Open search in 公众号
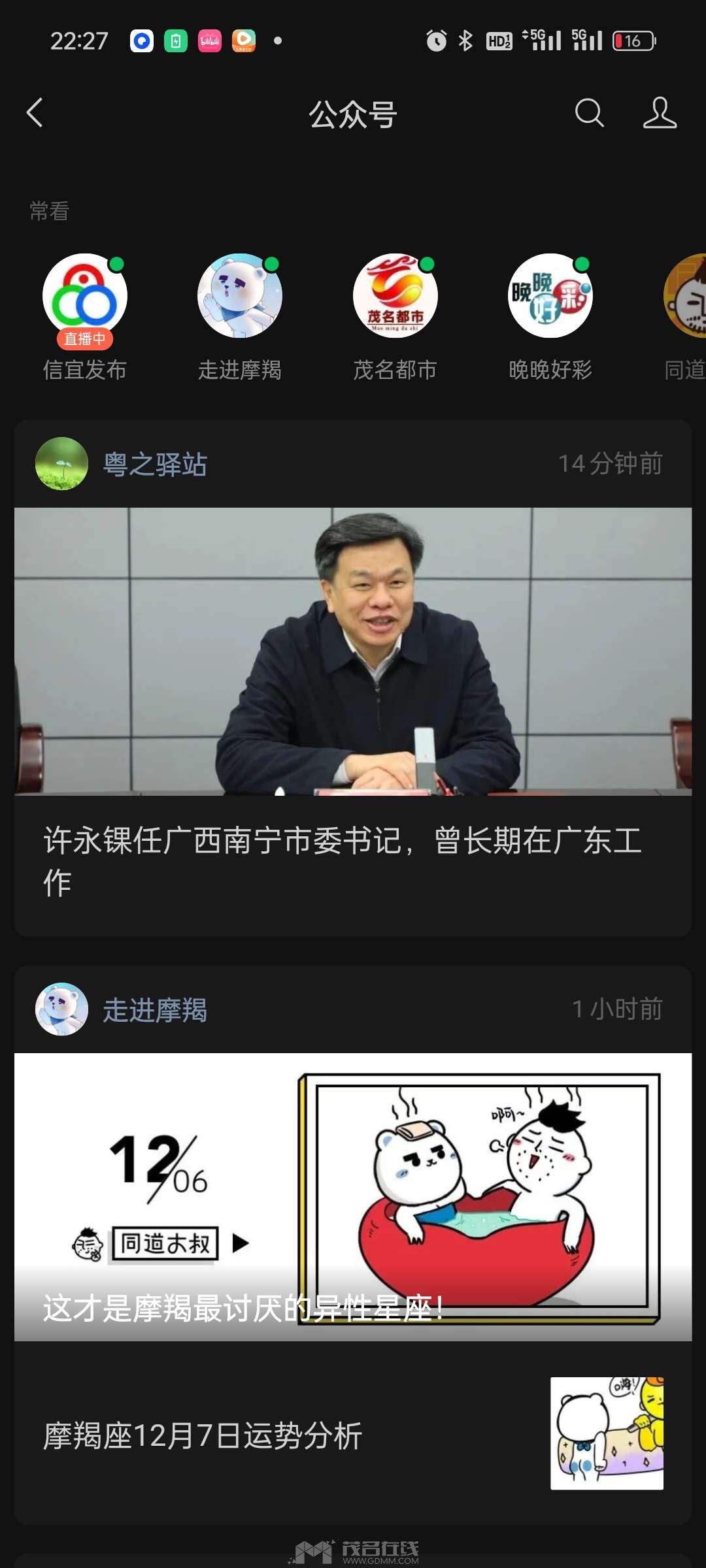This screenshot has width=706, height=1568. (x=589, y=113)
